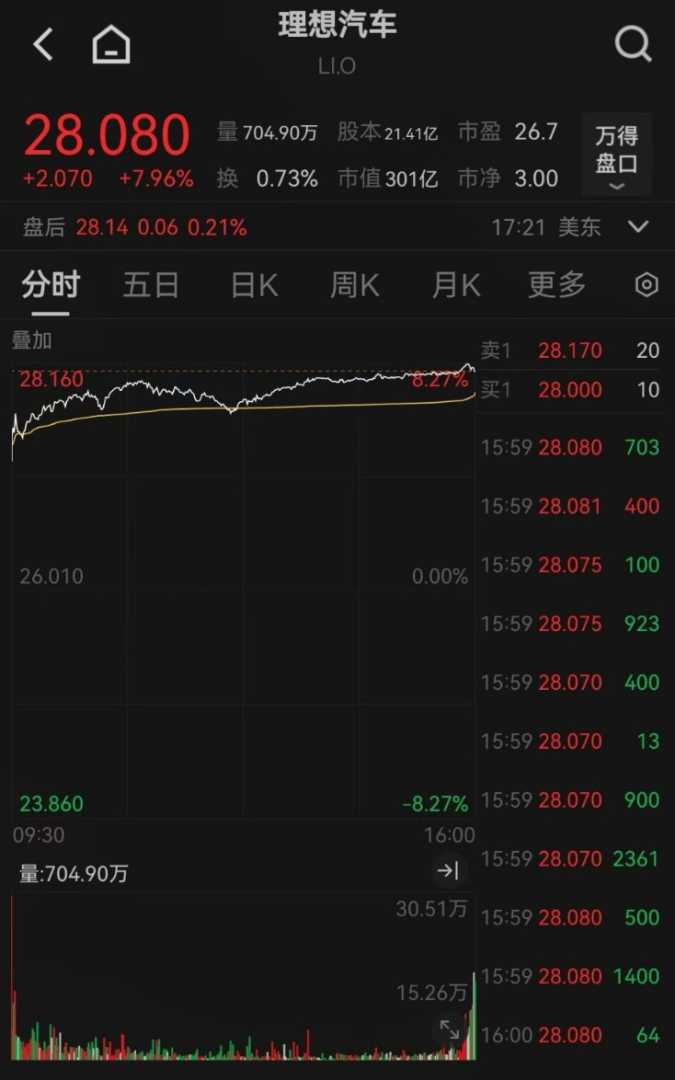Show the 周K chart
Image resolution: width=675 pixels, height=1080 pixels.
click(355, 285)
